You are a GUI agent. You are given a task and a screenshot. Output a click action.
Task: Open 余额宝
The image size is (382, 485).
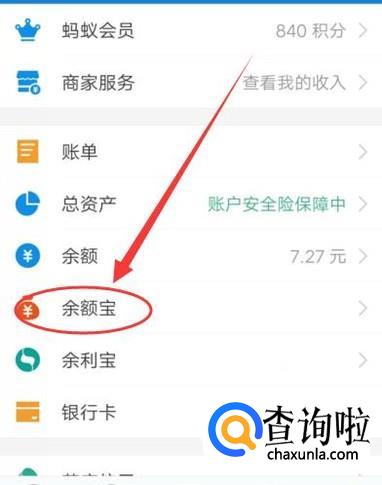pos(191,308)
